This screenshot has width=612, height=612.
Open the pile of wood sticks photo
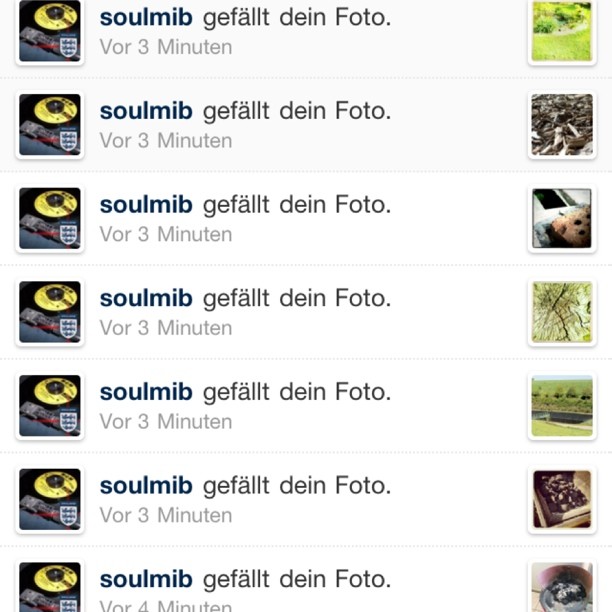point(561,124)
